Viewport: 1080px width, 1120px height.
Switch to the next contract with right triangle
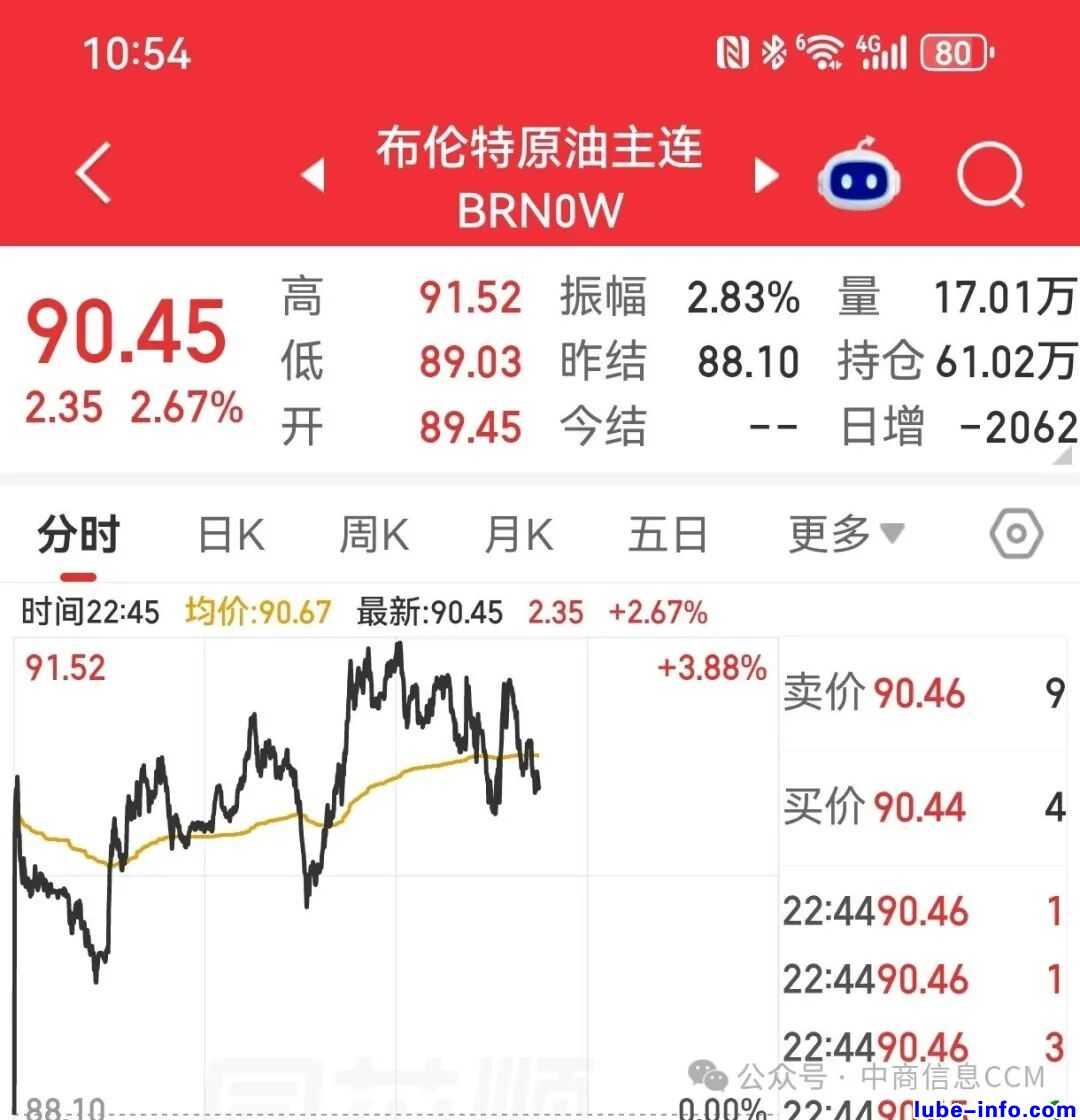pyautogui.click(x=766, y=175)
